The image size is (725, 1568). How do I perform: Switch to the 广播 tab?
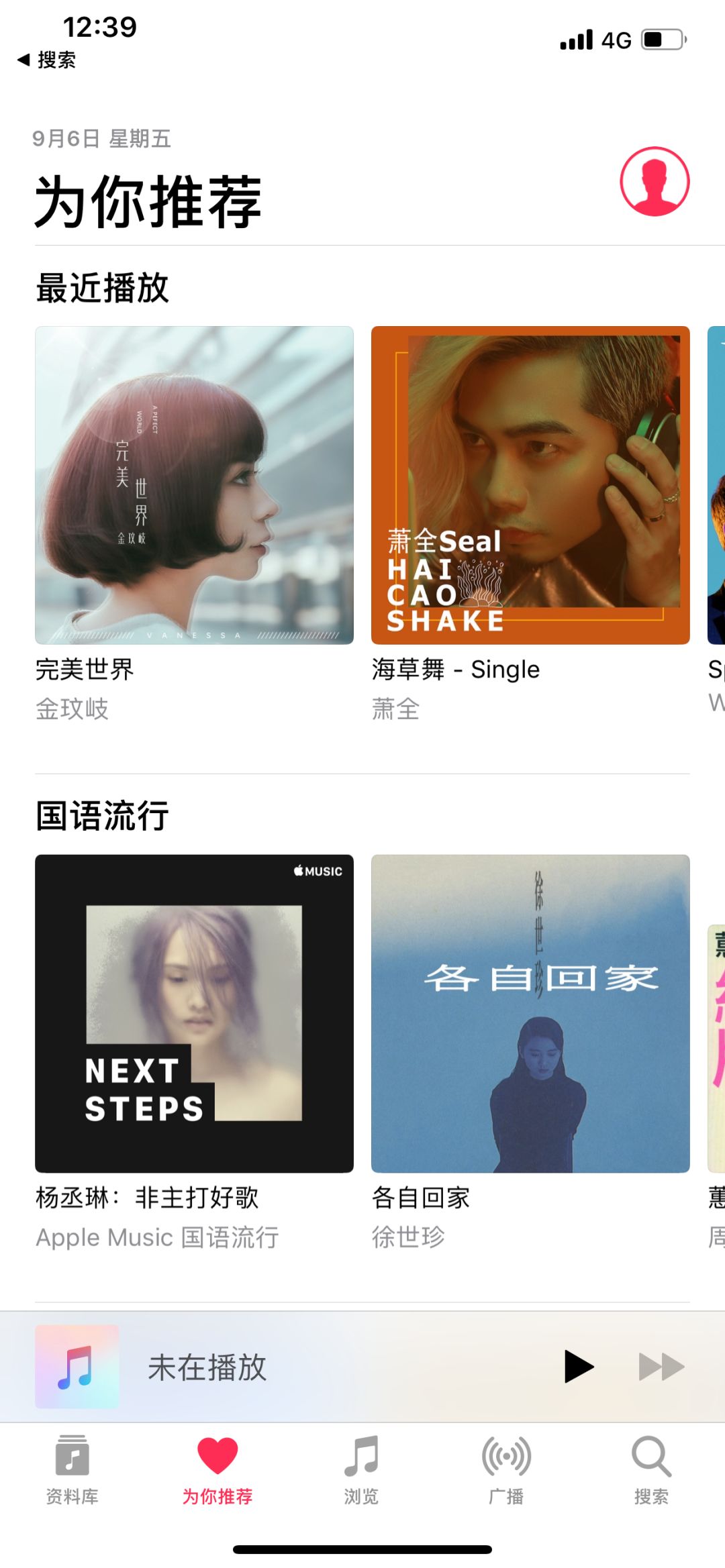coord(506,1468)
